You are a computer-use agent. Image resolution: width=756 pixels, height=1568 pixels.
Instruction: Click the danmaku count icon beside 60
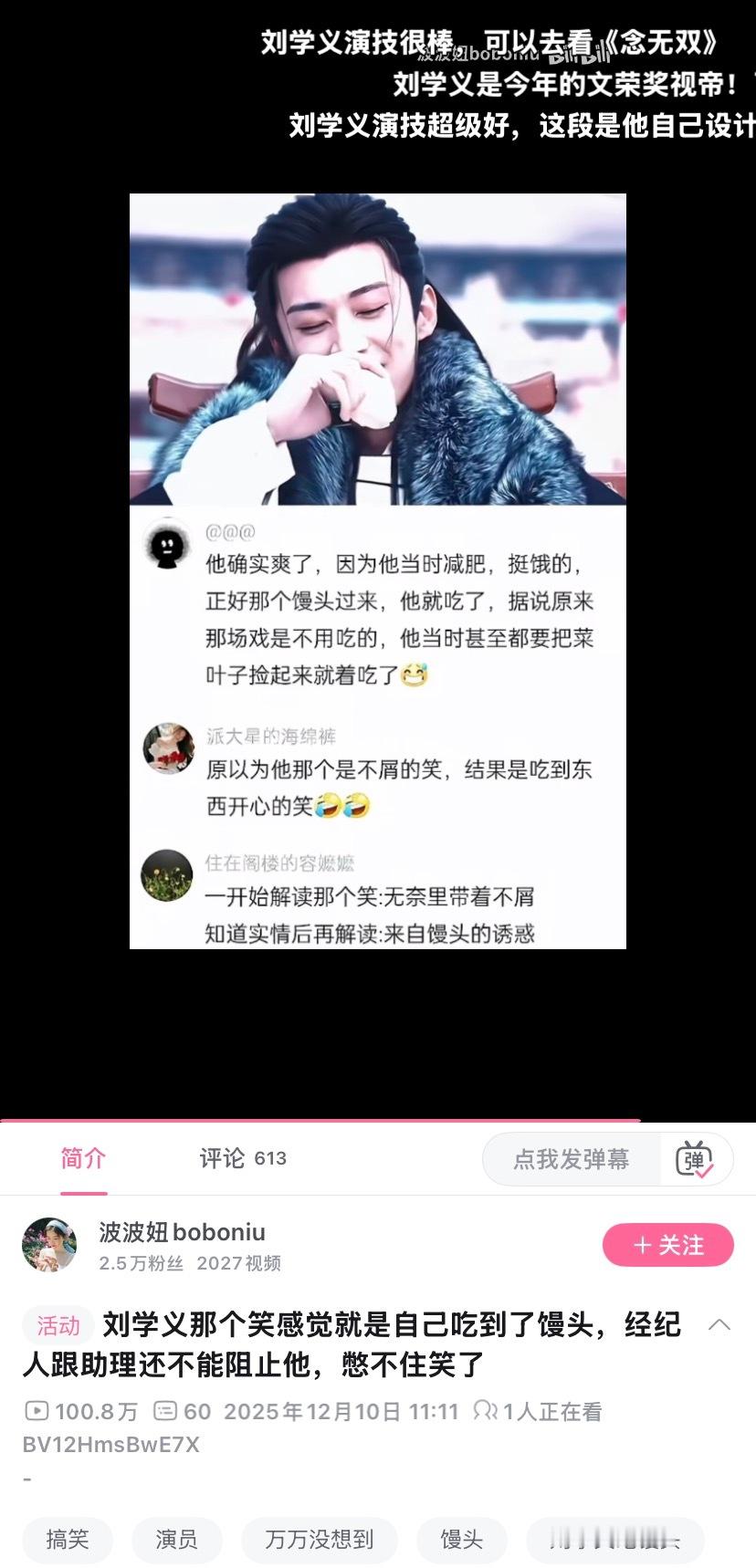point(164,1411)
